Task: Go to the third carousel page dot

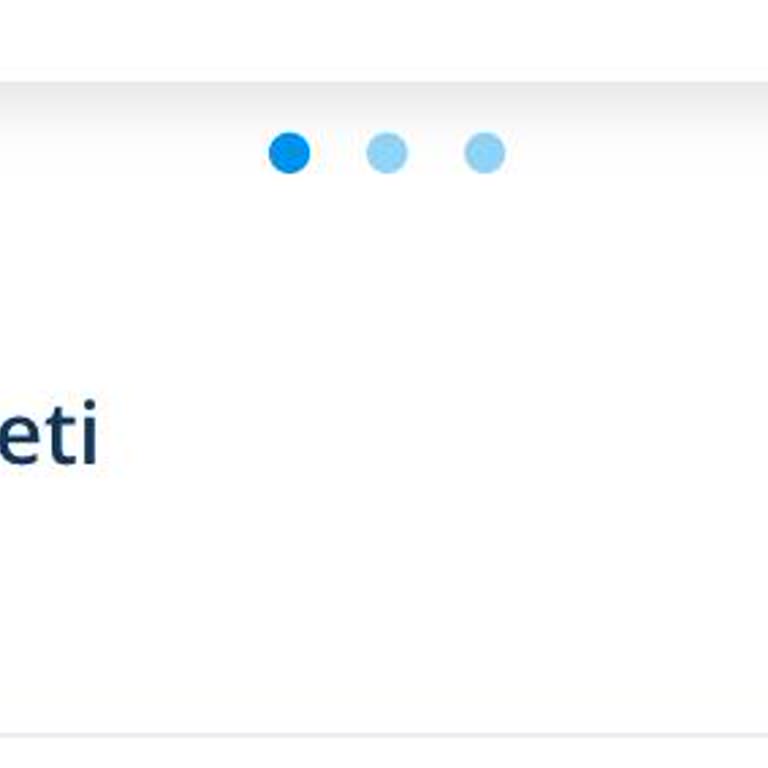Action: [485, 153]
